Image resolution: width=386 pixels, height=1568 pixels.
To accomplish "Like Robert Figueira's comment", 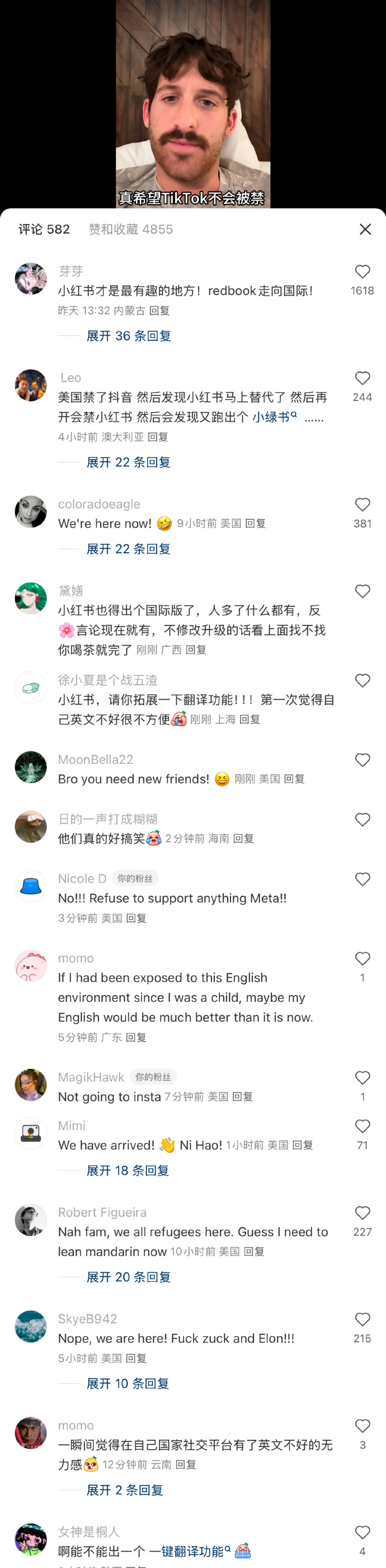I will (363, 1213).
